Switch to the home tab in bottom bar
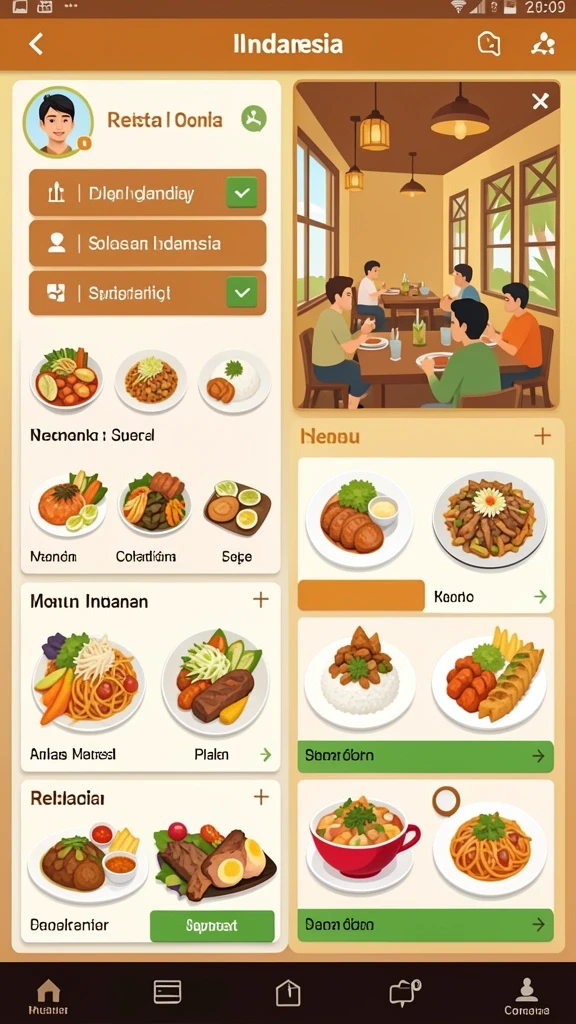This screenshot has width=576, height=1024. click(48, 997)
